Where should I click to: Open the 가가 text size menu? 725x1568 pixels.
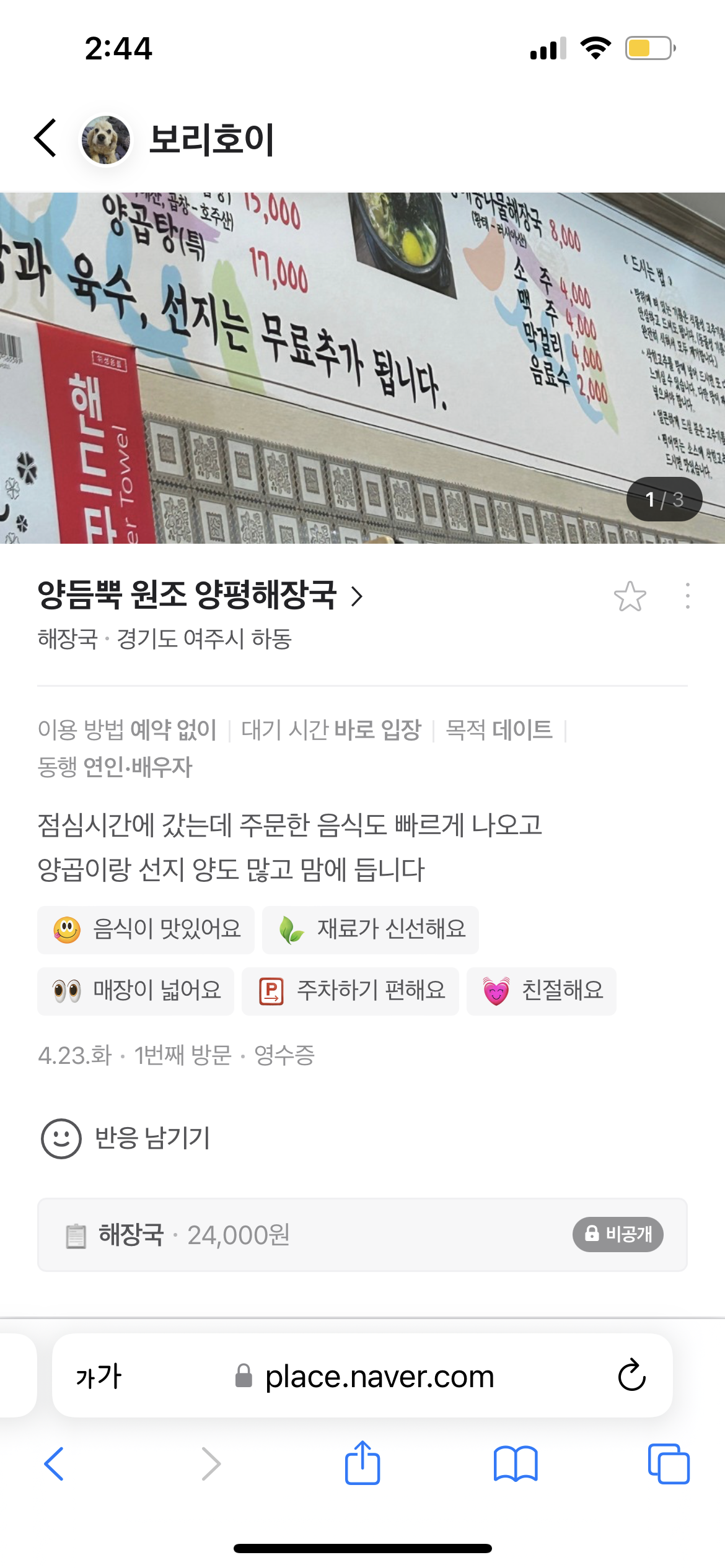pyautogui.click(x=99, y=1376)
